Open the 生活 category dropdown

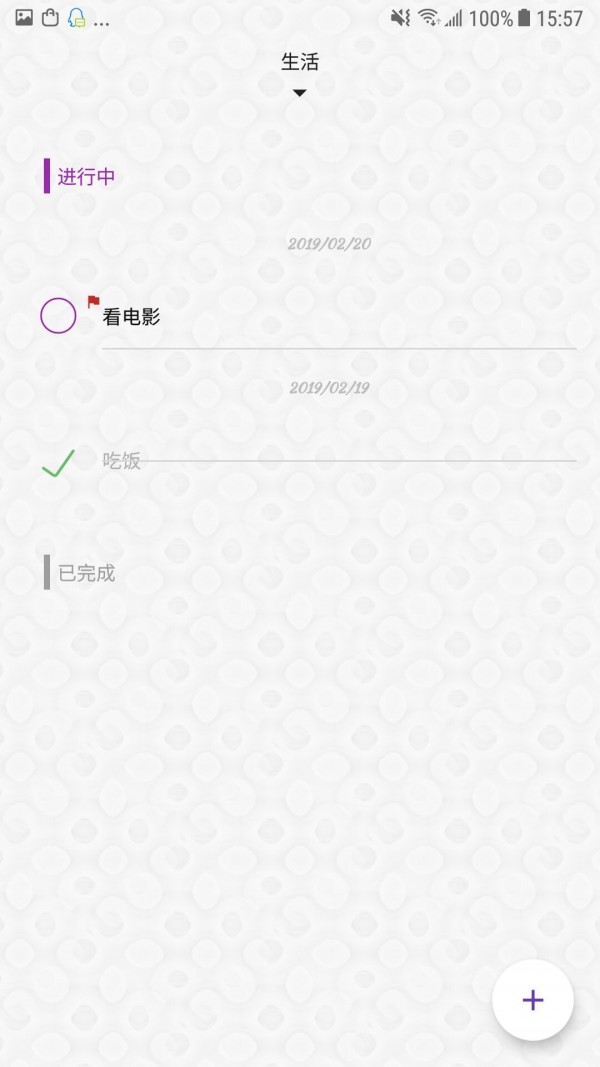299,73
